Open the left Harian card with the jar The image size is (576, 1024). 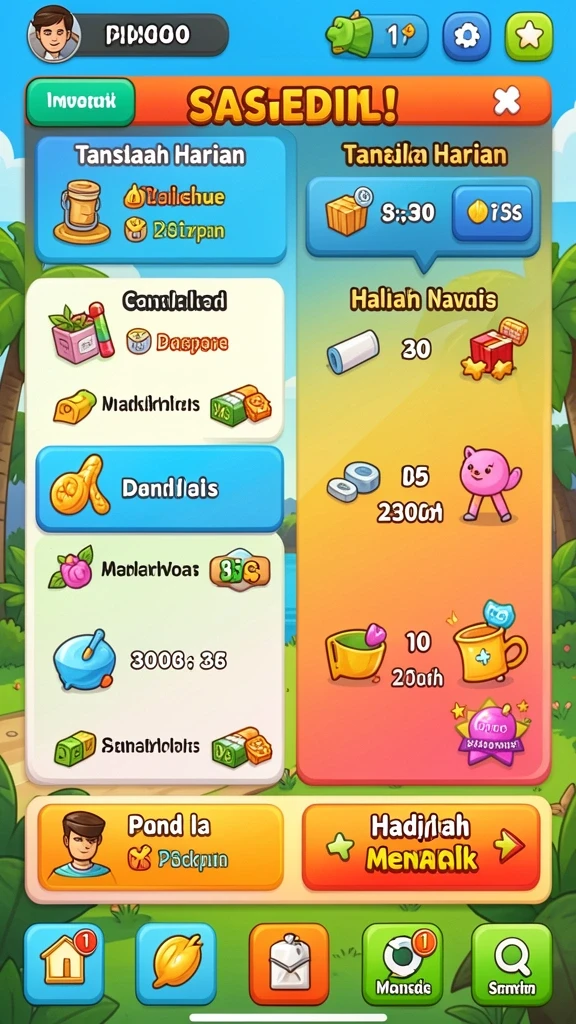click(x=161, y=199)
